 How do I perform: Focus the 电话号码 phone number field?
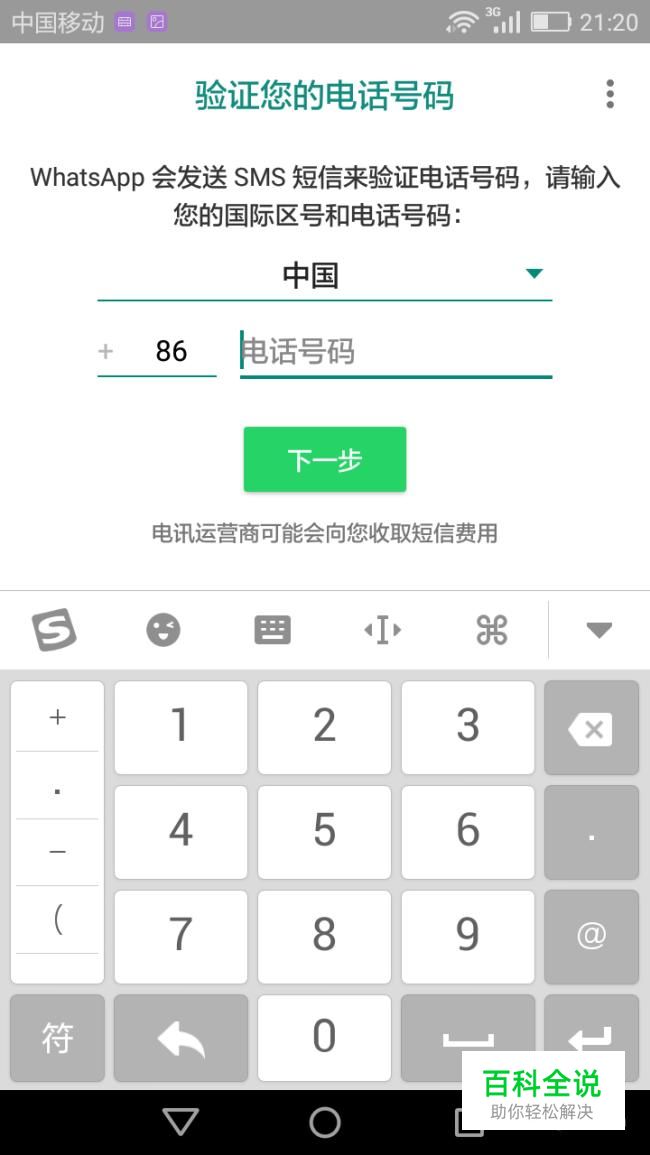tap(395, 352)
